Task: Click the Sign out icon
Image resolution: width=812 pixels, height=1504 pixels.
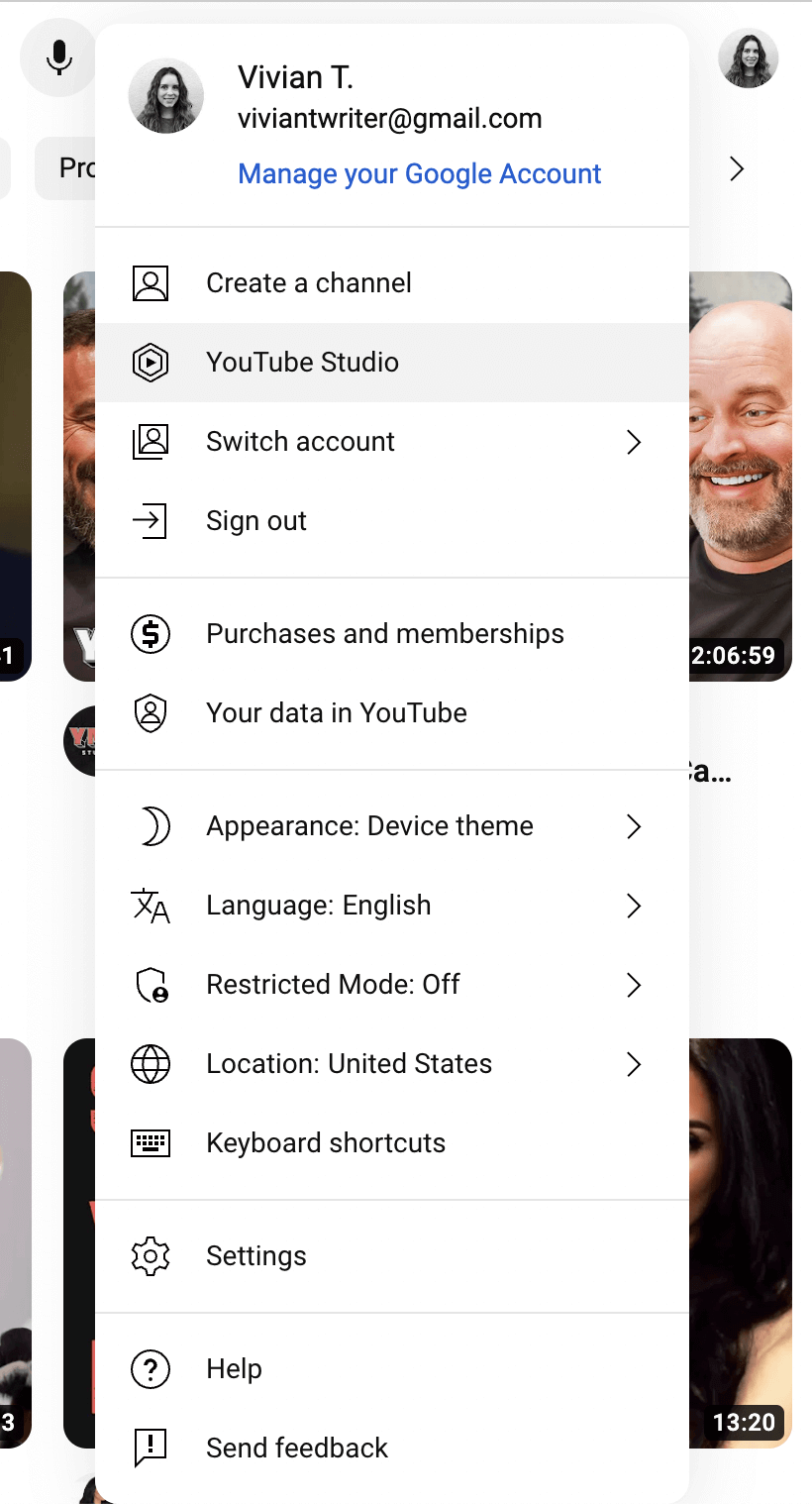Action: (x=151, y=521)
